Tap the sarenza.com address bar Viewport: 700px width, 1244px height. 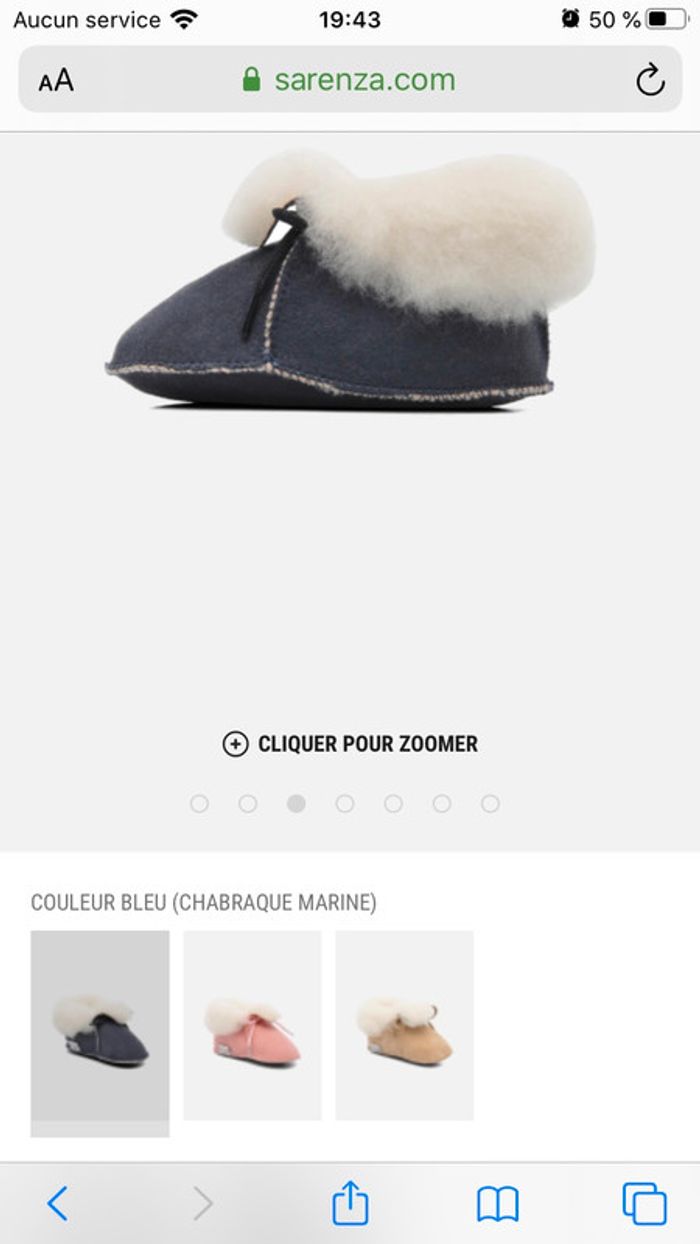click(350, 80)
